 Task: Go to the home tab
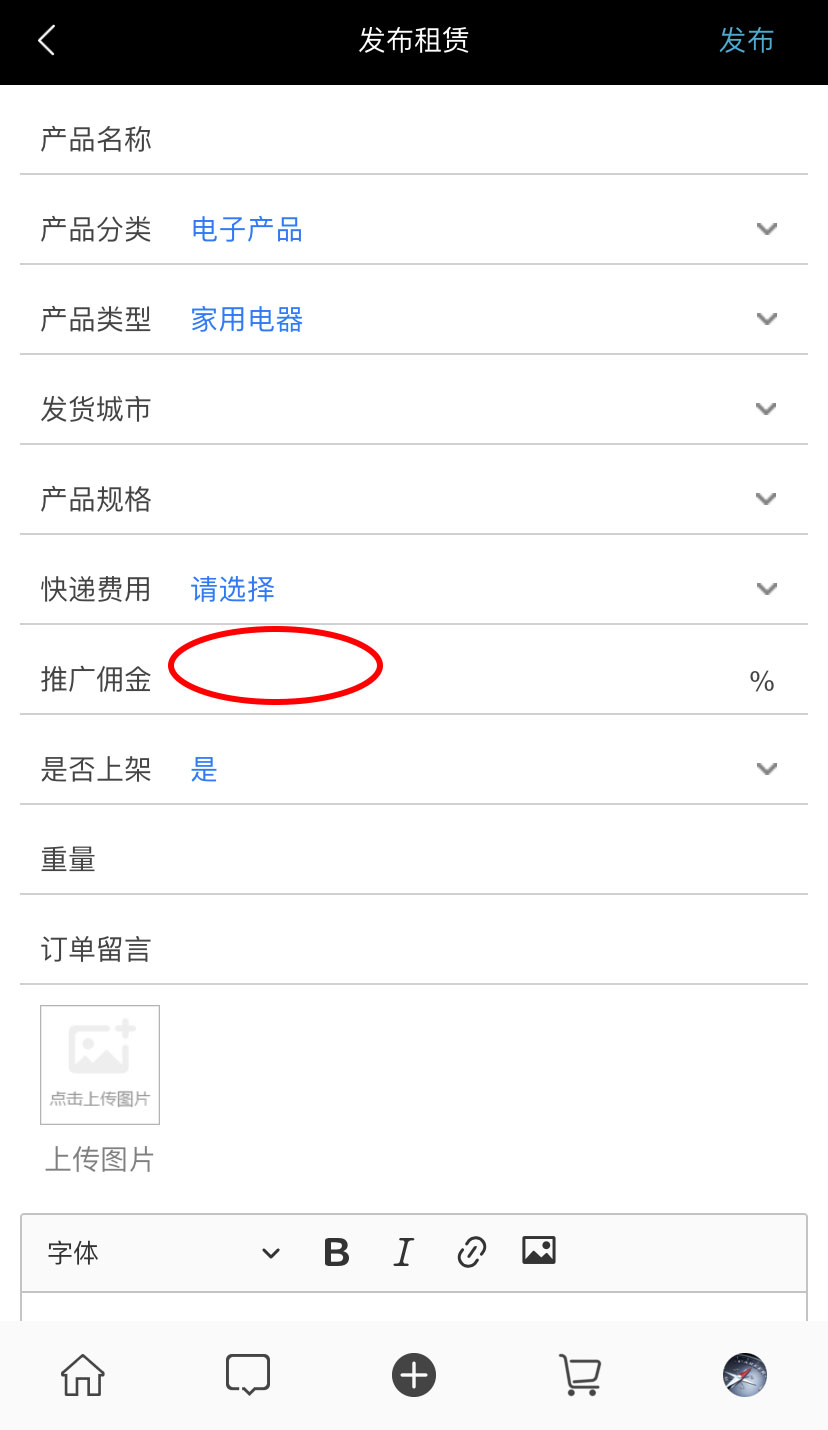coord(83,1375)
